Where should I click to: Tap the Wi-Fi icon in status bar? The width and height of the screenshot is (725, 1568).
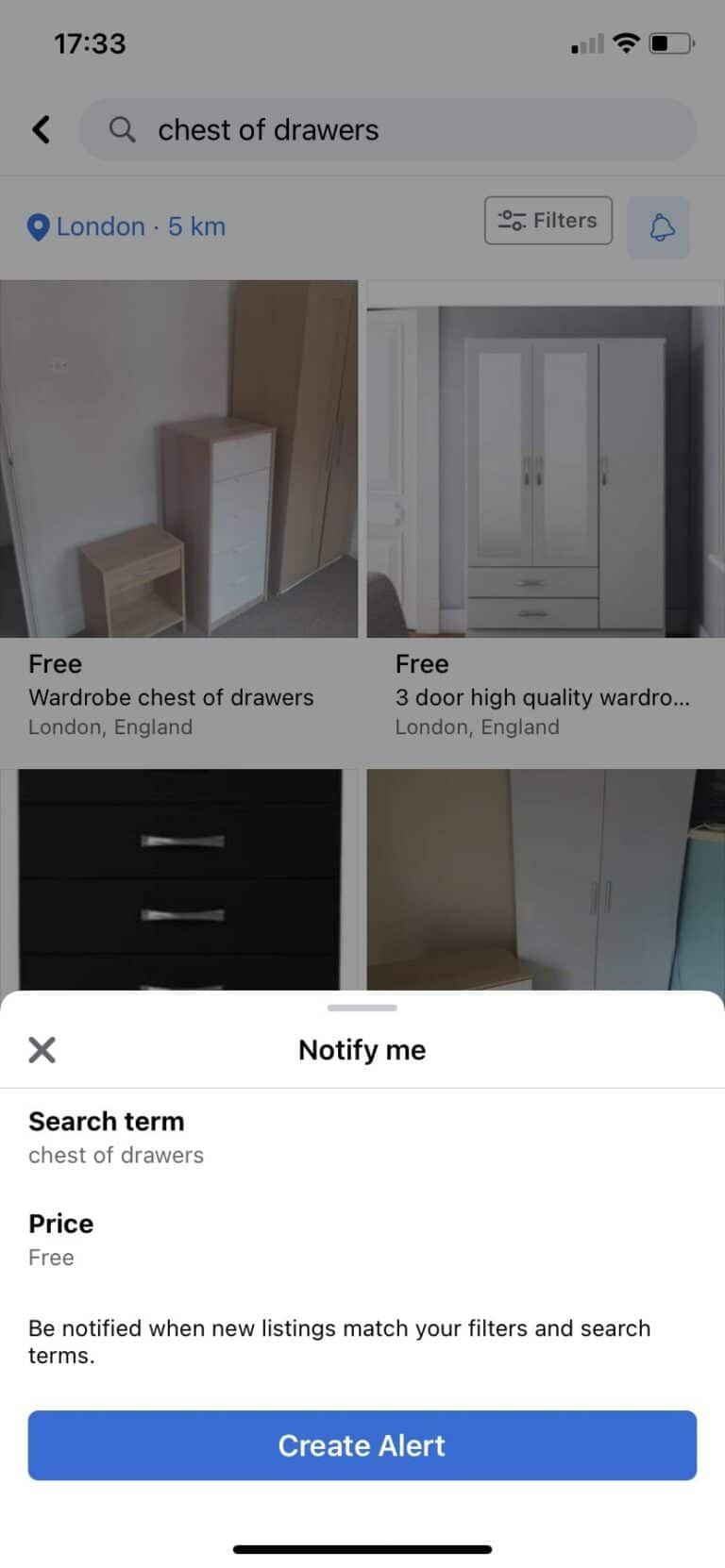point(626,42)
